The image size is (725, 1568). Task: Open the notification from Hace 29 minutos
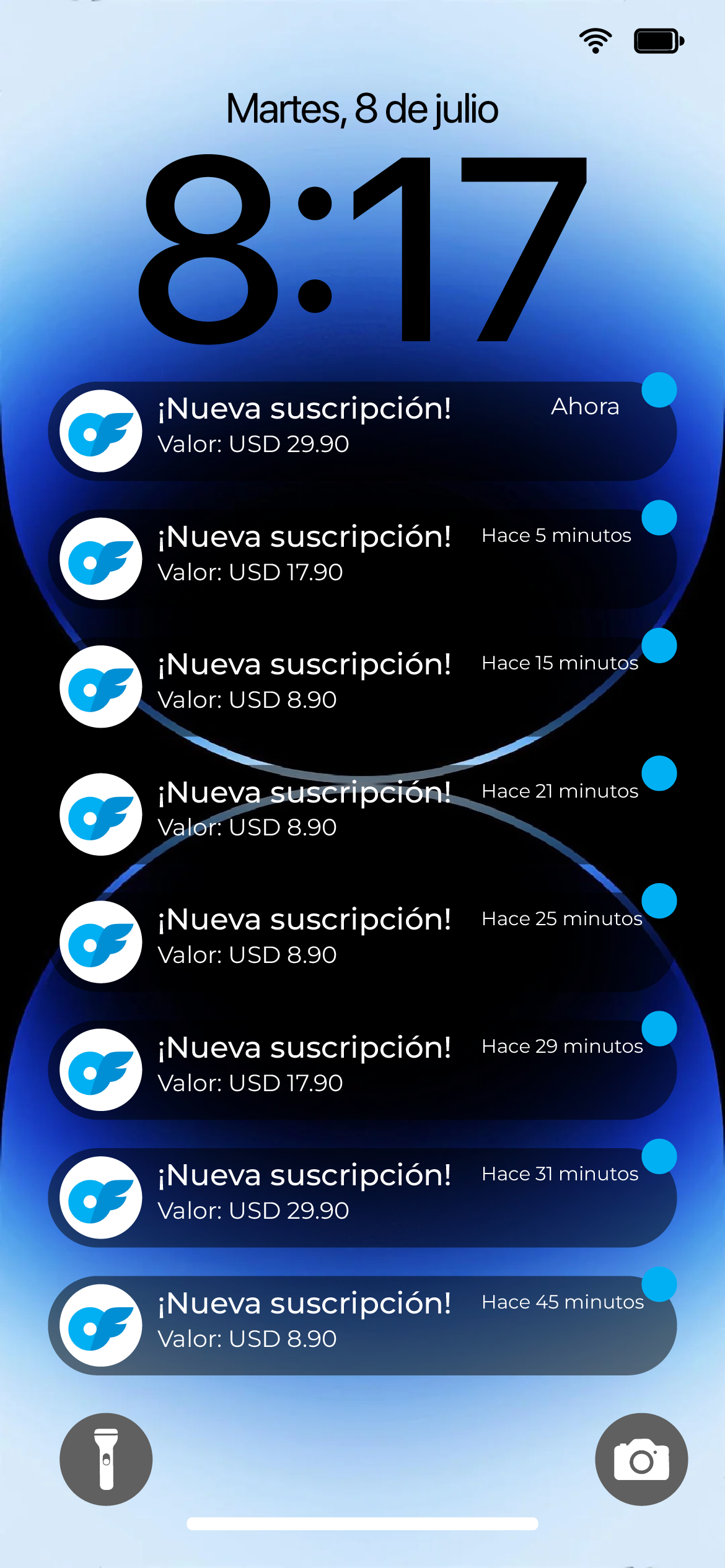pos(362,1069)
